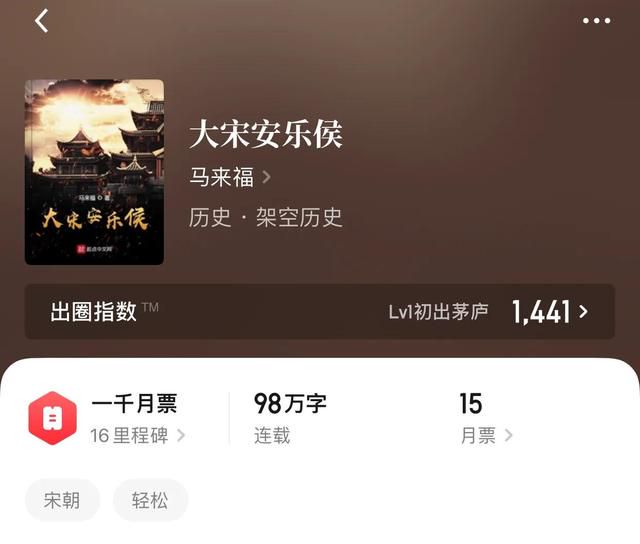Select the 轻松 tag chip
This screenshot has width=640, height=544.
pyautogui.click(x=150, y=500)
